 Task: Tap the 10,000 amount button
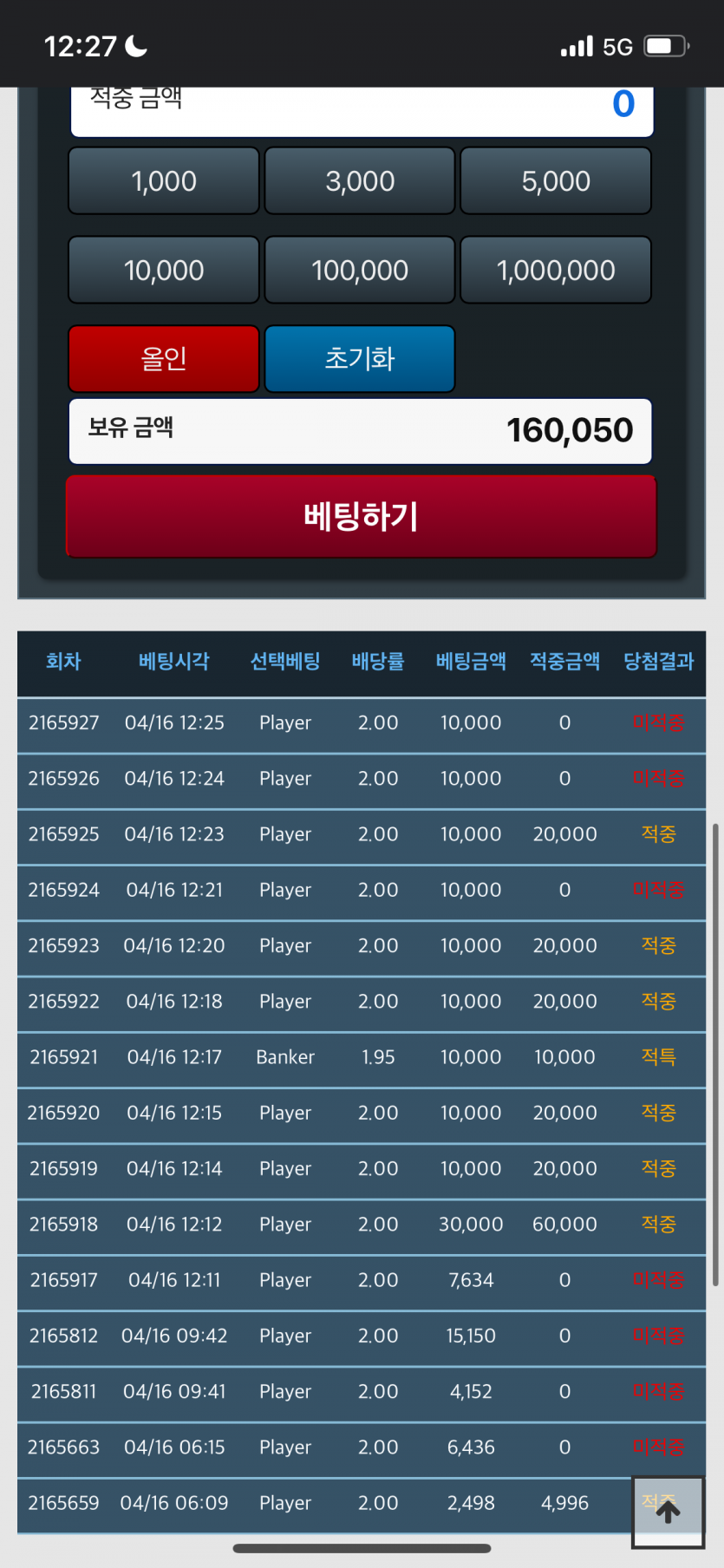click(x=164, y=271)
